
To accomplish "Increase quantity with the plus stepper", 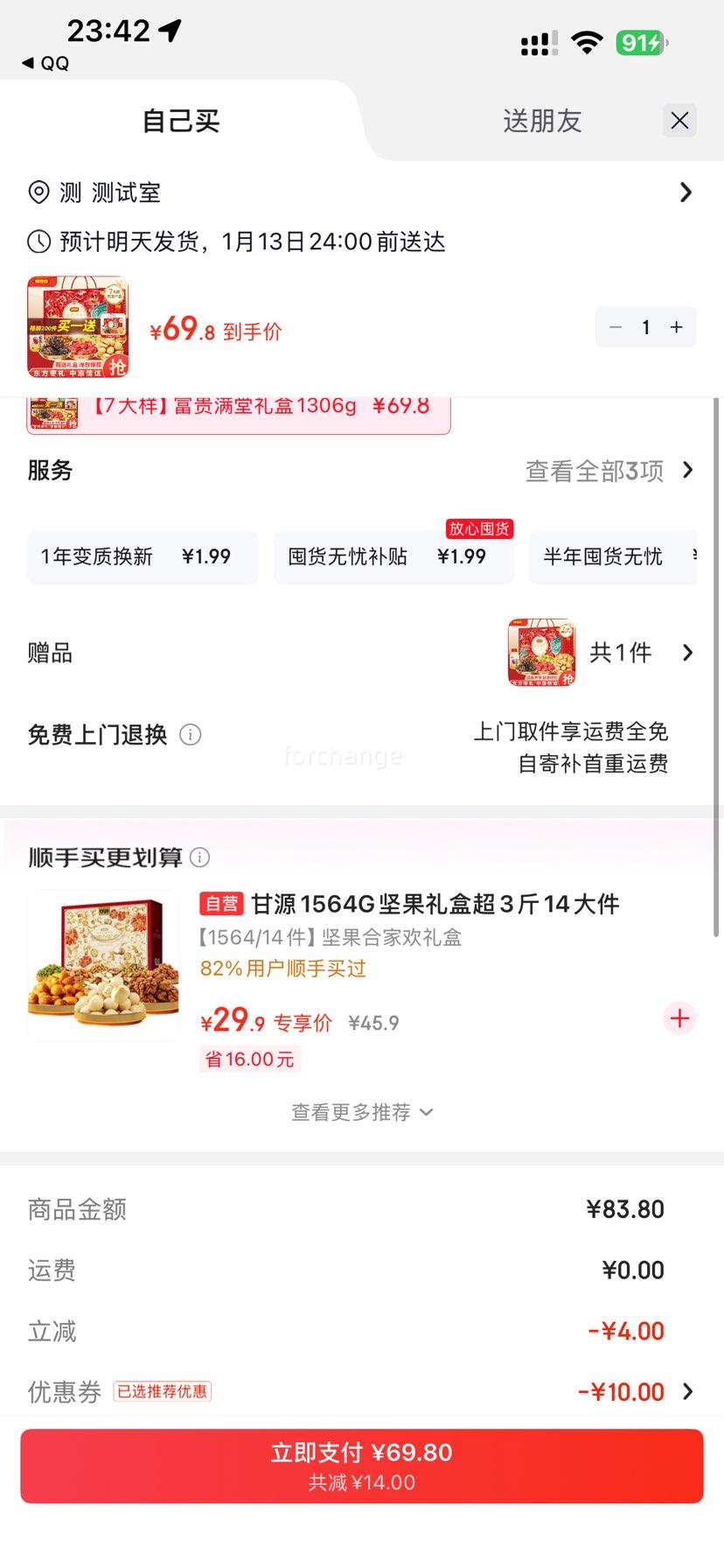I will click(x=676, y=326).
